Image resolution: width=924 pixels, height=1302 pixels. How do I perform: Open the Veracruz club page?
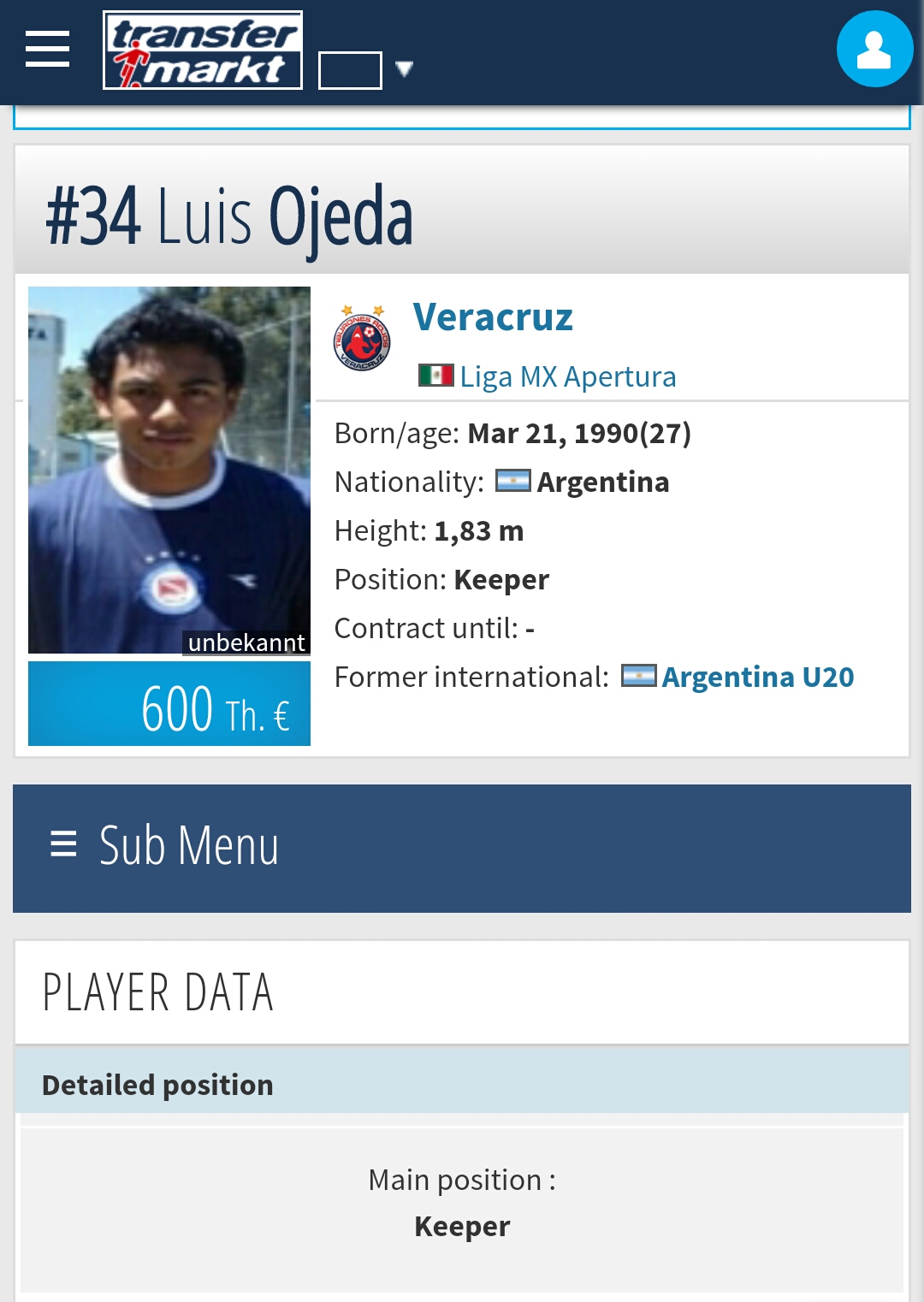(x=493, y=317)
